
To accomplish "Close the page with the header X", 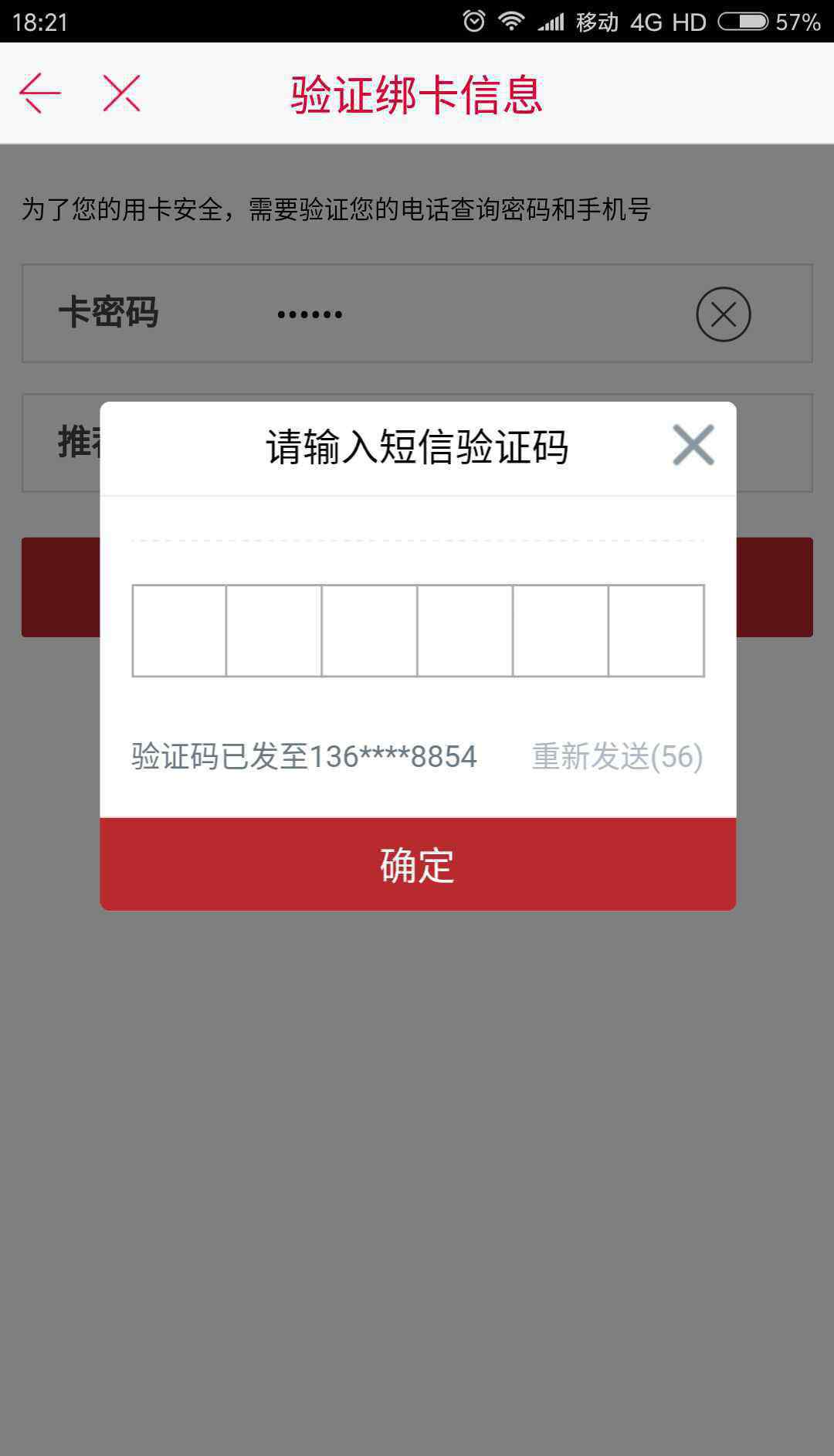I will click(122, 93).
